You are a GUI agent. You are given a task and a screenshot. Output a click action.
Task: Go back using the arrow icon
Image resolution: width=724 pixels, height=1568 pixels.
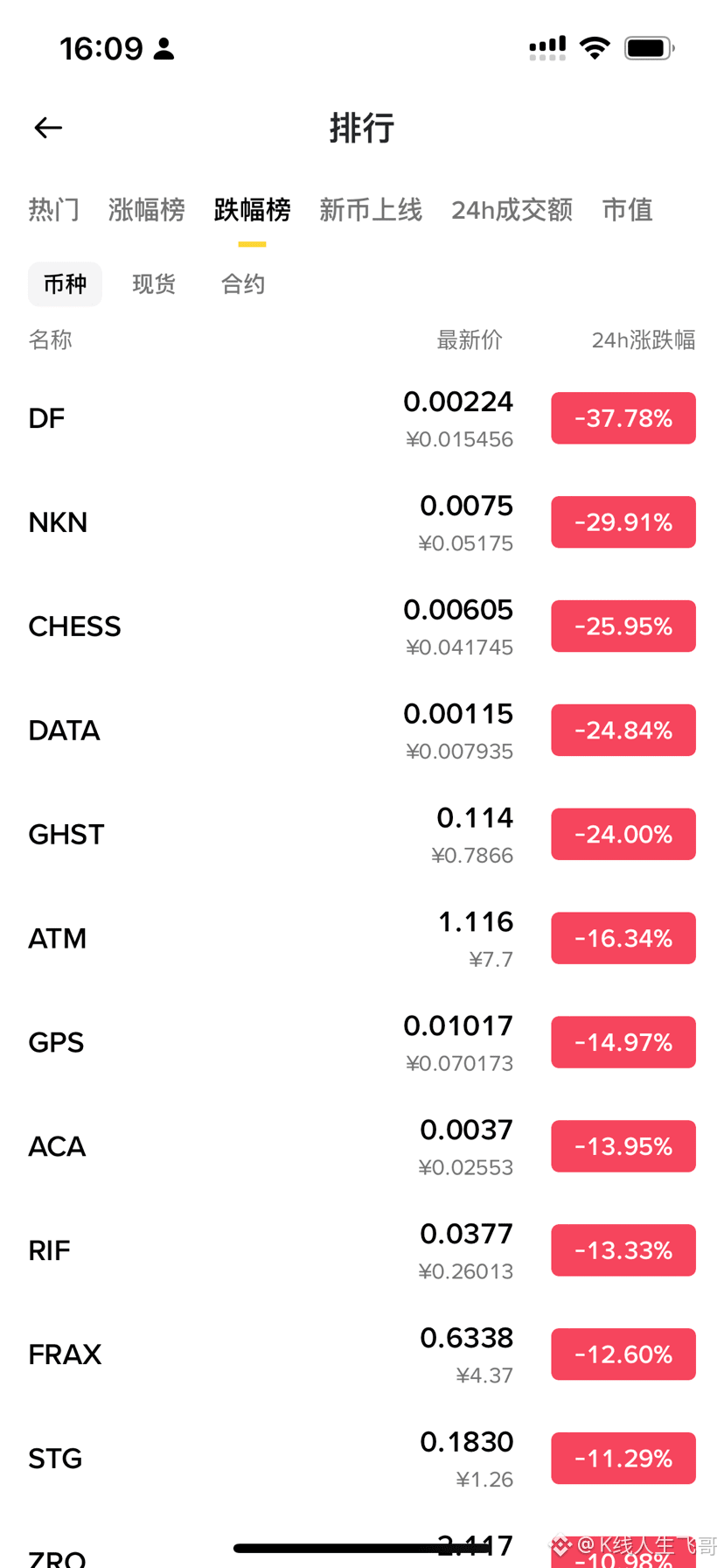pos(48,128)
